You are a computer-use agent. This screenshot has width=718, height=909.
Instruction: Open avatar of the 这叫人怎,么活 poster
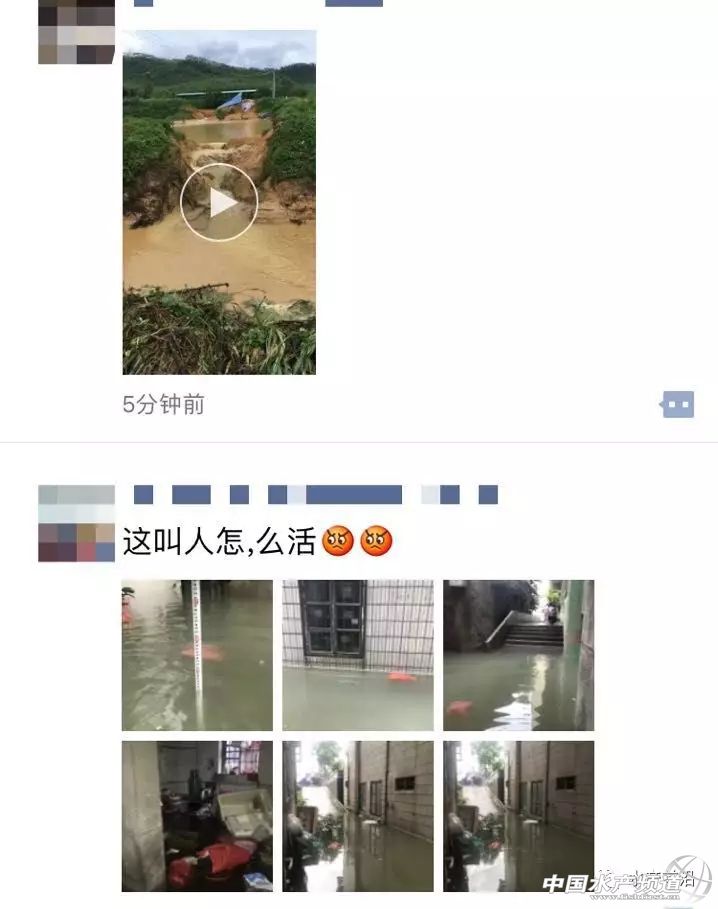pos(76,524)
